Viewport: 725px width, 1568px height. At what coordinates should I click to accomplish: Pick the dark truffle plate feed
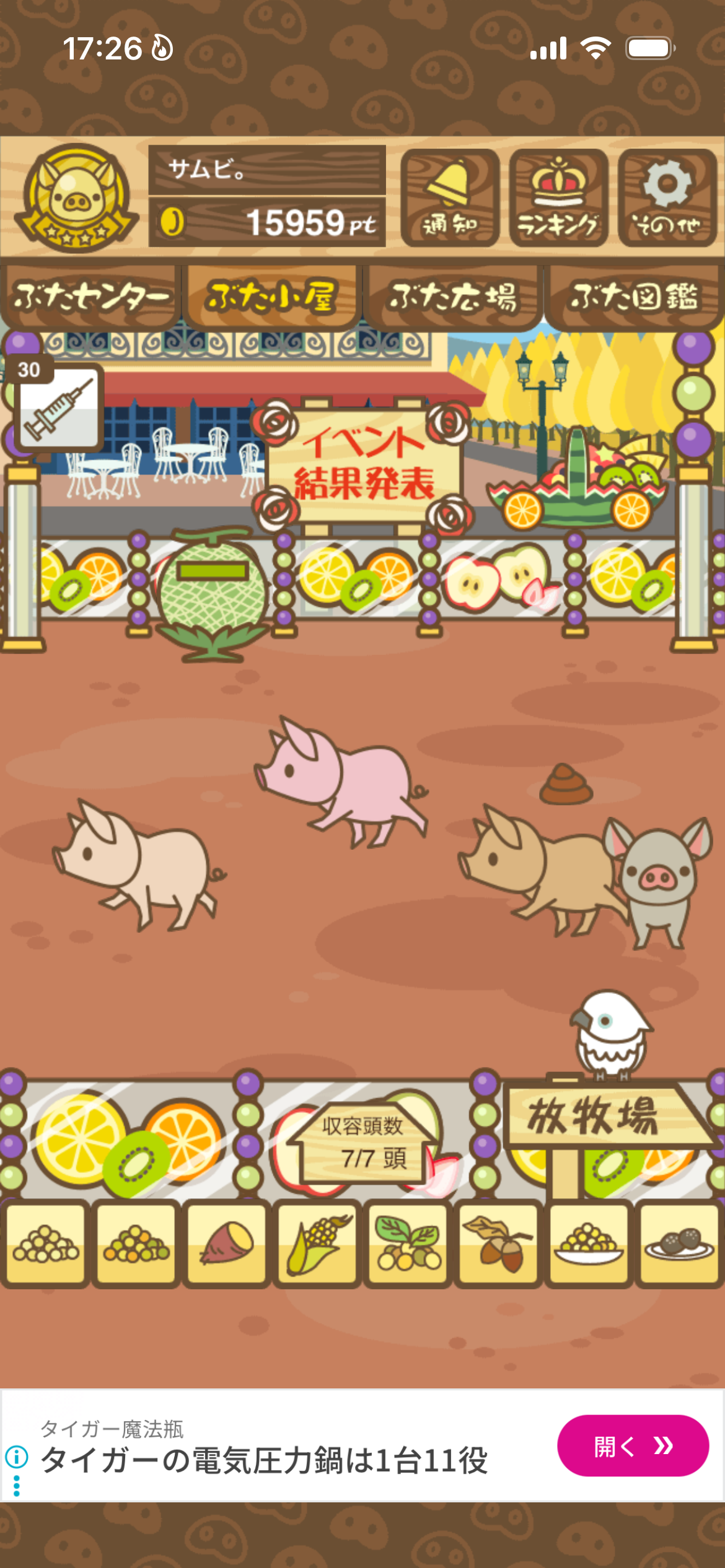coord(679,1243)
